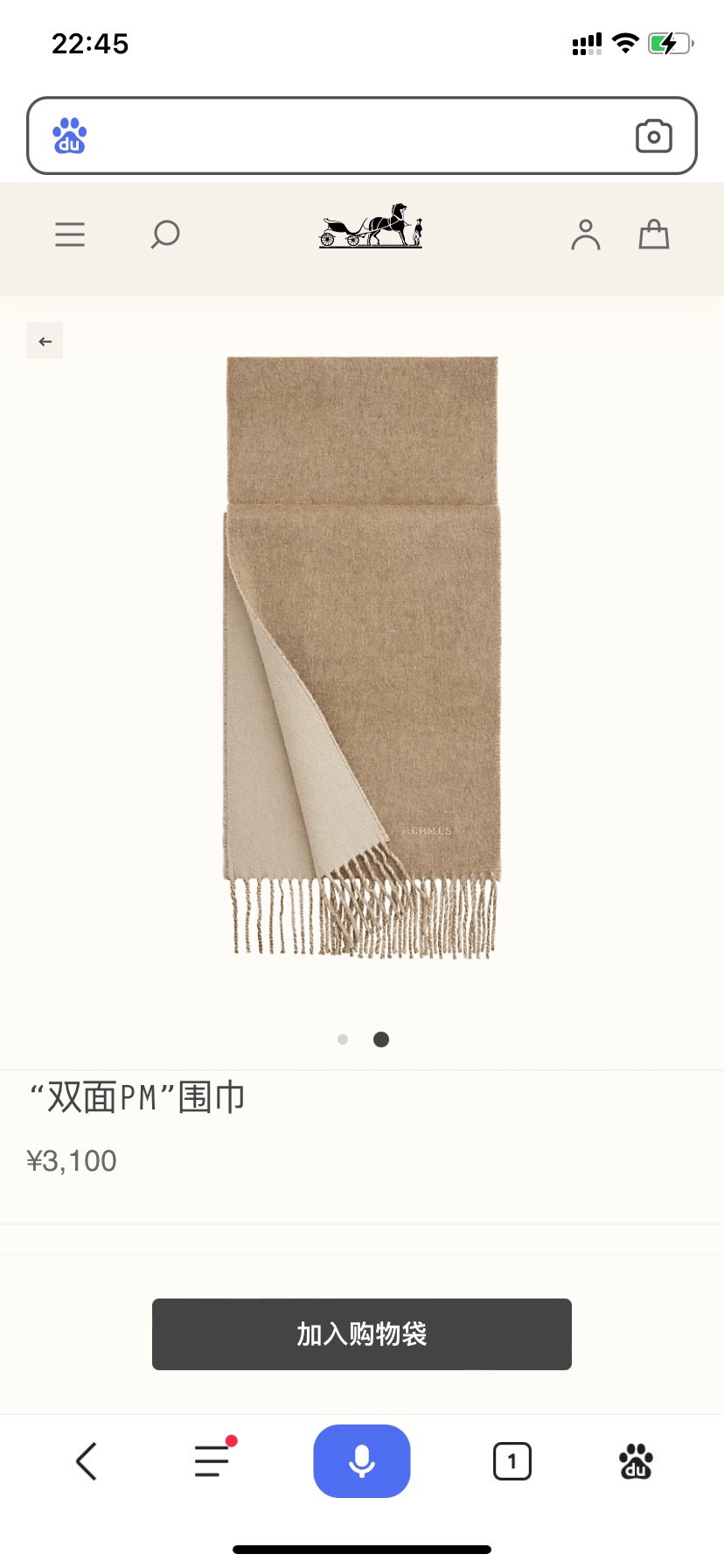Open the browser tabs switcher
724x1568 pixels.
(512, 1461)
